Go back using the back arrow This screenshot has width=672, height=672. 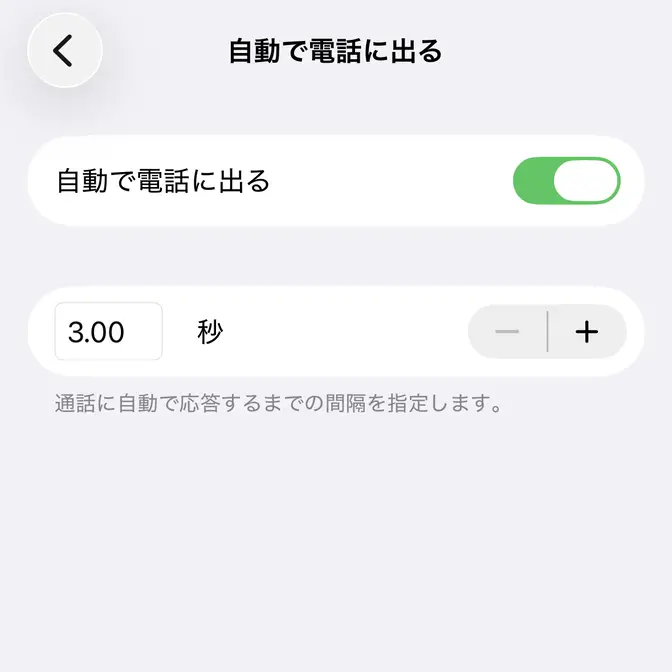(x=65, y=50)
